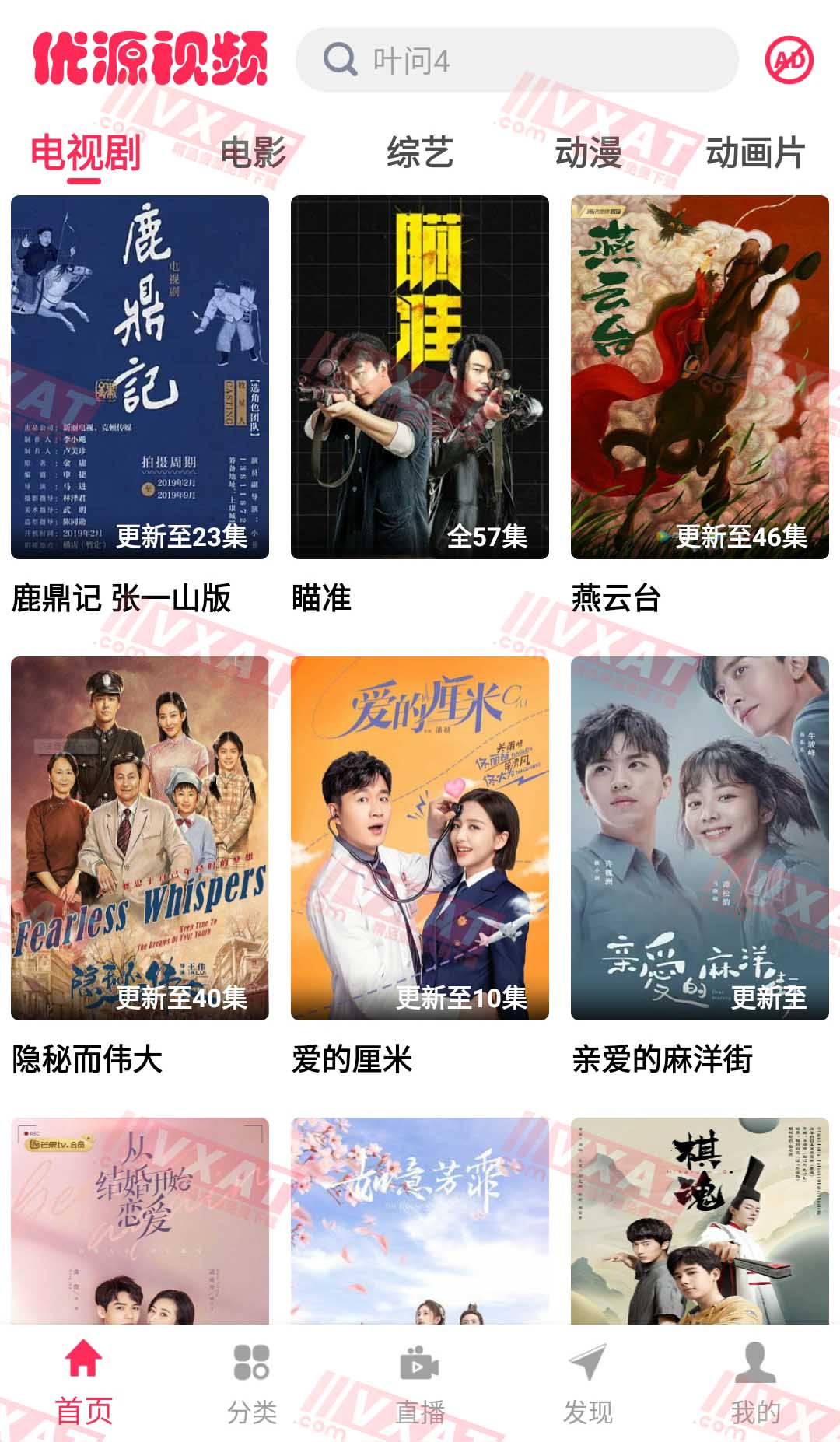Tap the ad-block icon in top bar
Image resolution: width=840 pixels, height=1442 pixels.
tap(789, 61)
